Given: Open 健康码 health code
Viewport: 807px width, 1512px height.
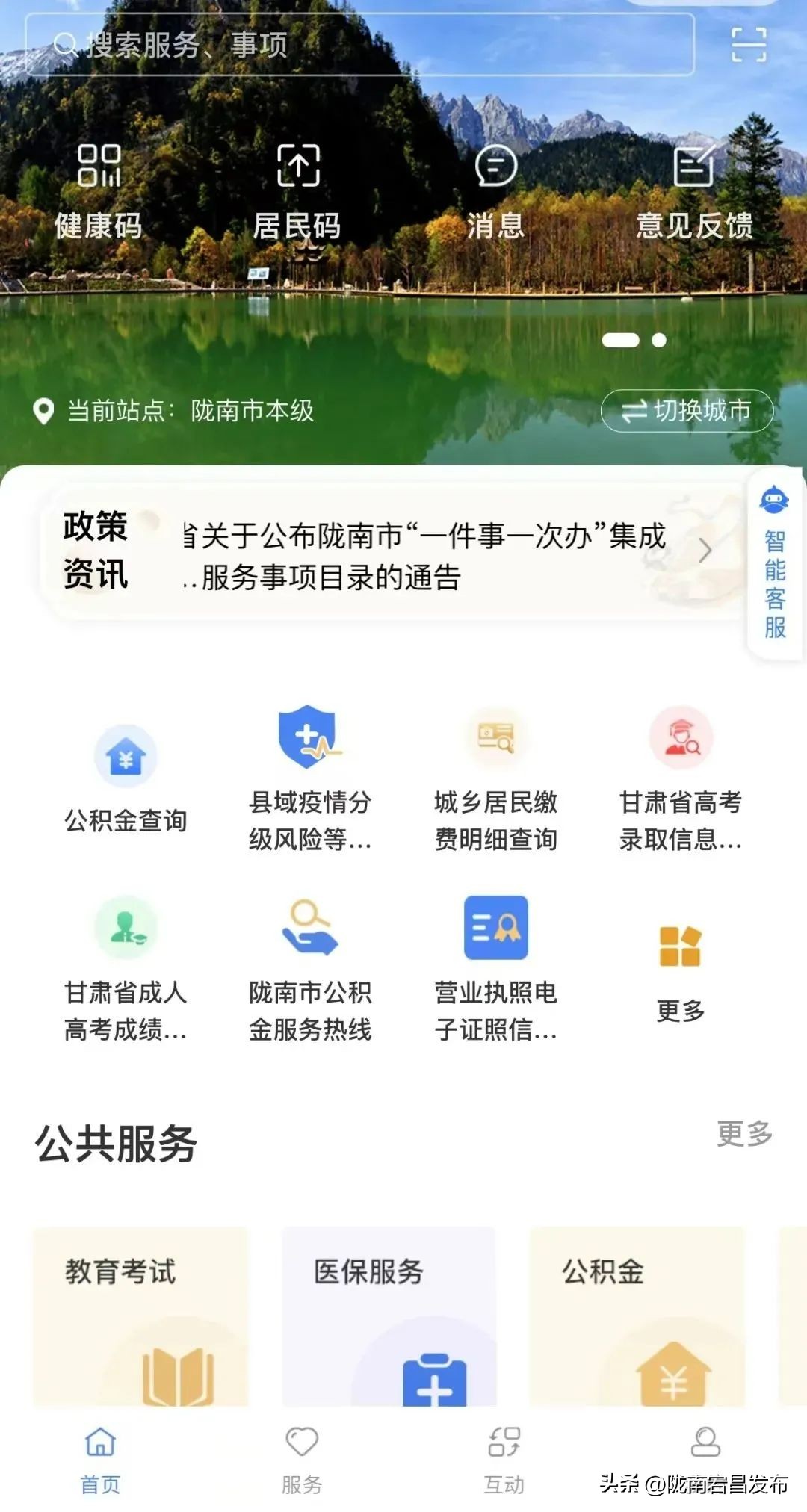Looking at the screenshot, I should tap(99, 192).
